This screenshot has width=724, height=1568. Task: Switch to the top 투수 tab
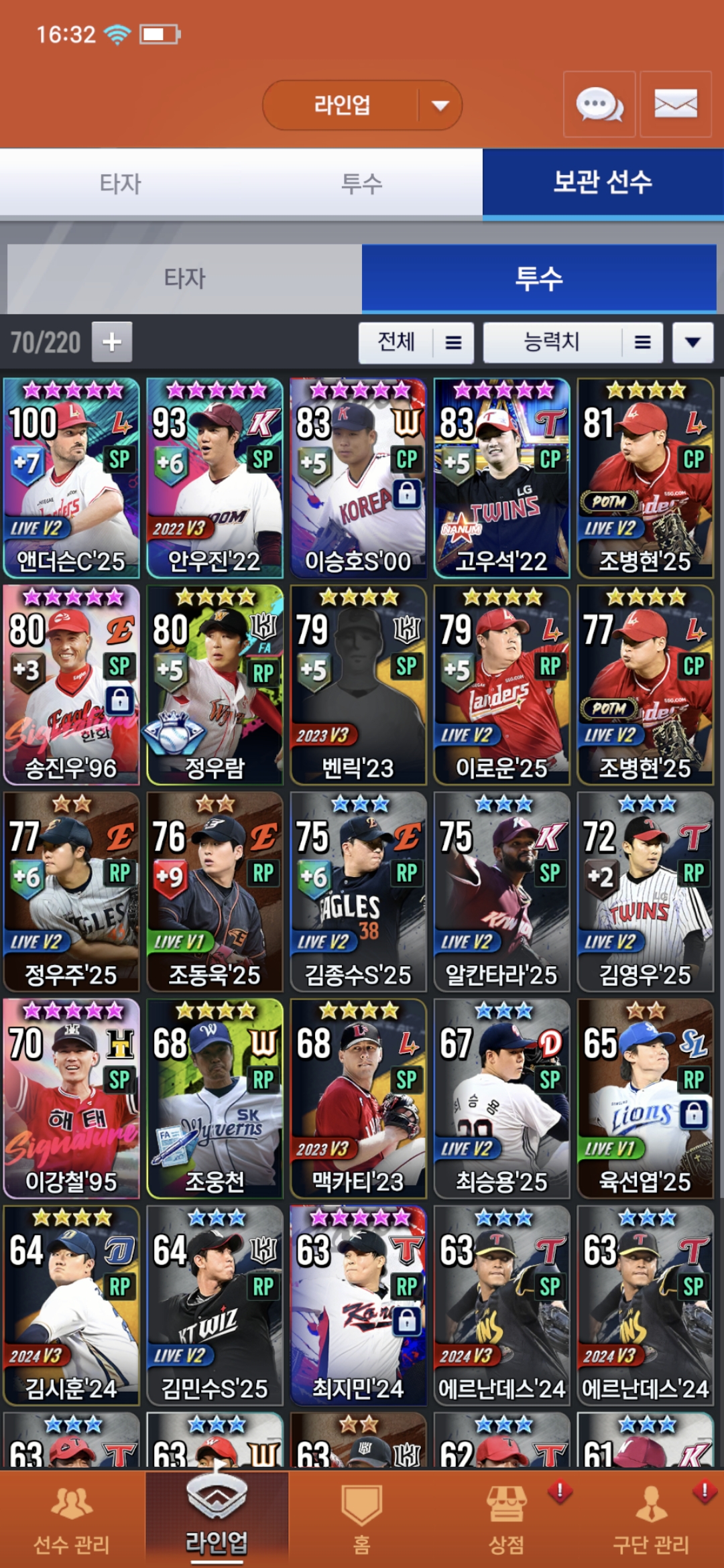point(362,183)
